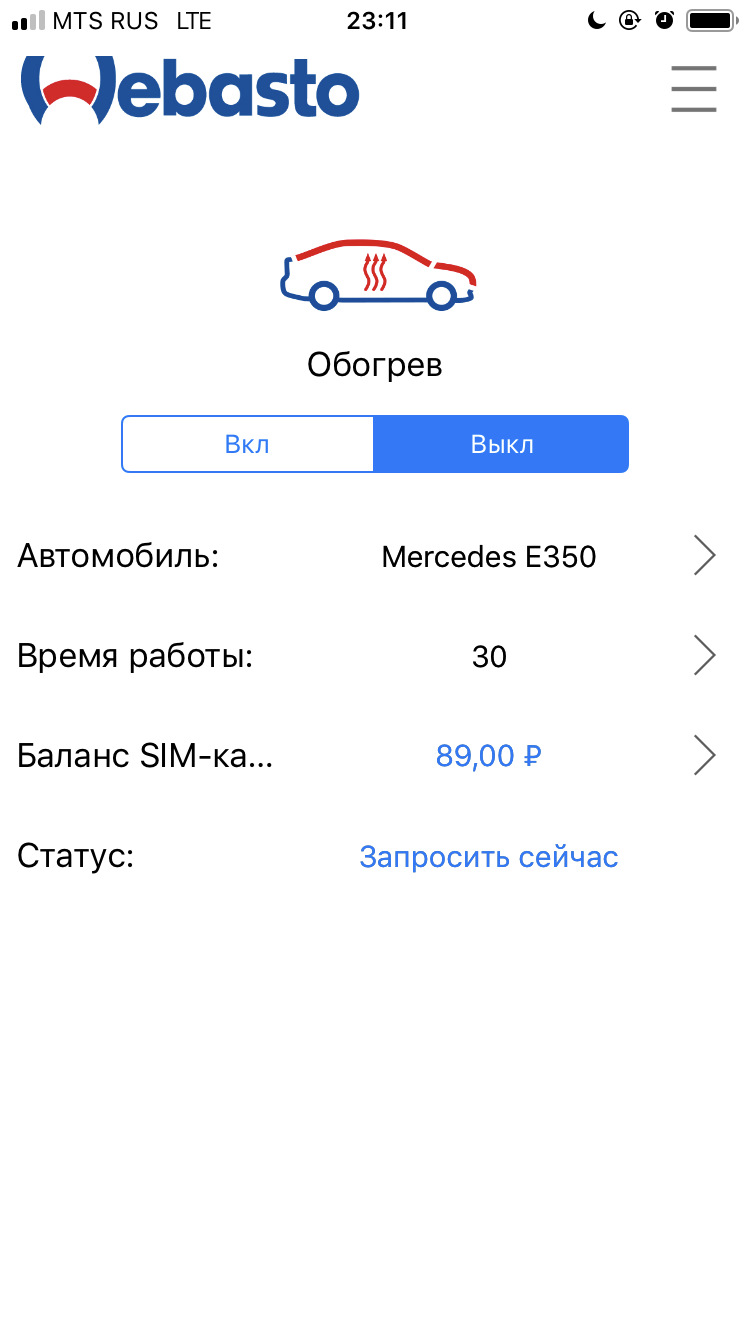Select the Выкл heating option

point(501,444)
